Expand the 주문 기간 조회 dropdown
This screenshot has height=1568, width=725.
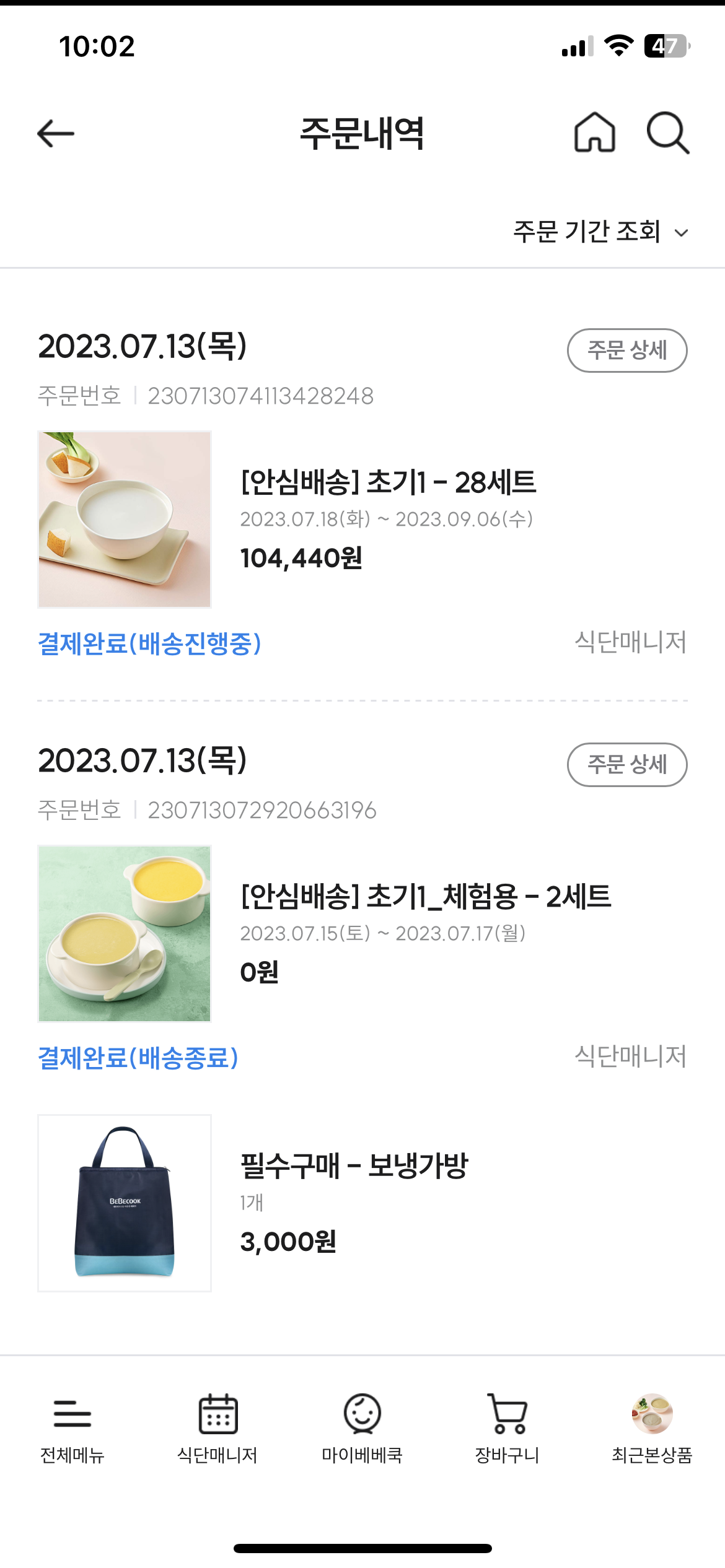tap(600, 232)
